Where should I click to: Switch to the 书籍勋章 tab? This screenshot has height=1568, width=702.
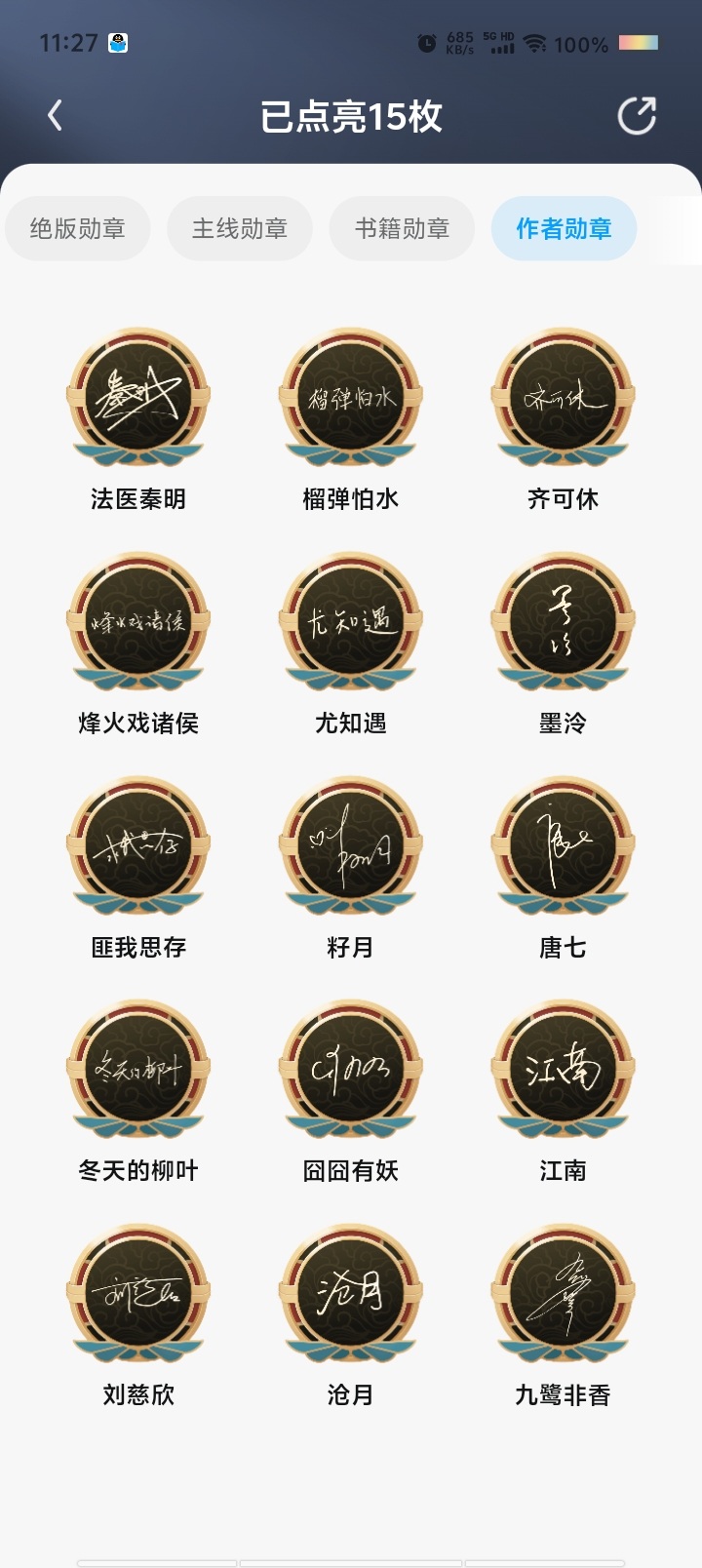pyautogui.click(x=402, y=229)
